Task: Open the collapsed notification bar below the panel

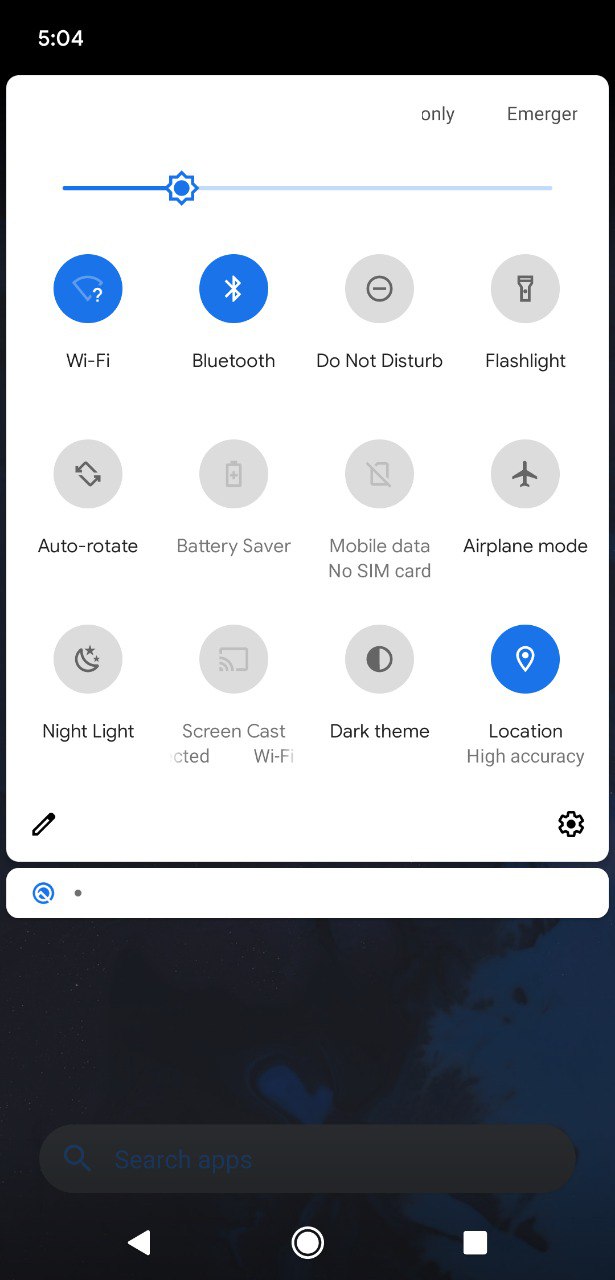Action: point(307,893)
